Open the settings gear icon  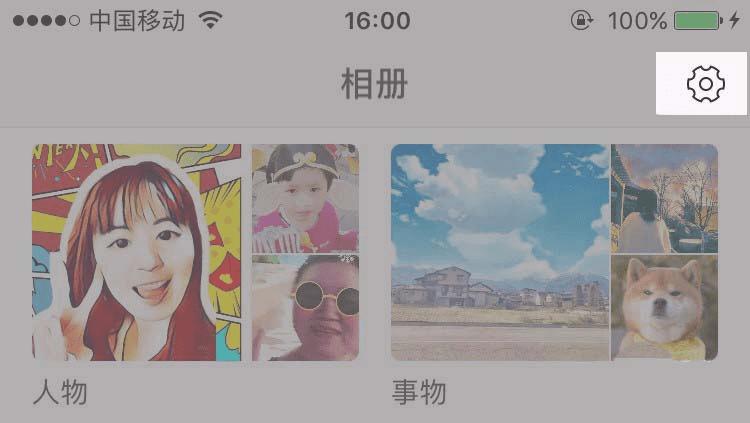tap(705, 84)
